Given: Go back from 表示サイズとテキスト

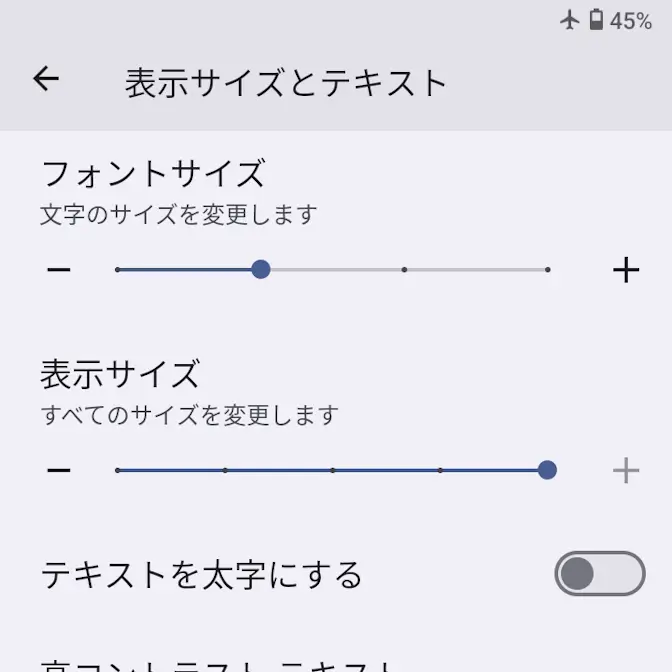Looking at the screenshot, I should 46,80.
